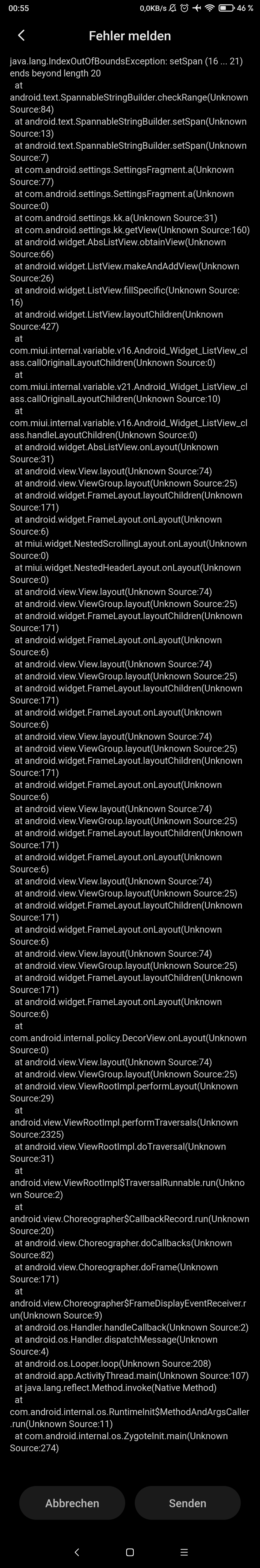Tap the Abbrechen button
The width and height of the screenshot is (260, 1568).
pos(72,1503)
